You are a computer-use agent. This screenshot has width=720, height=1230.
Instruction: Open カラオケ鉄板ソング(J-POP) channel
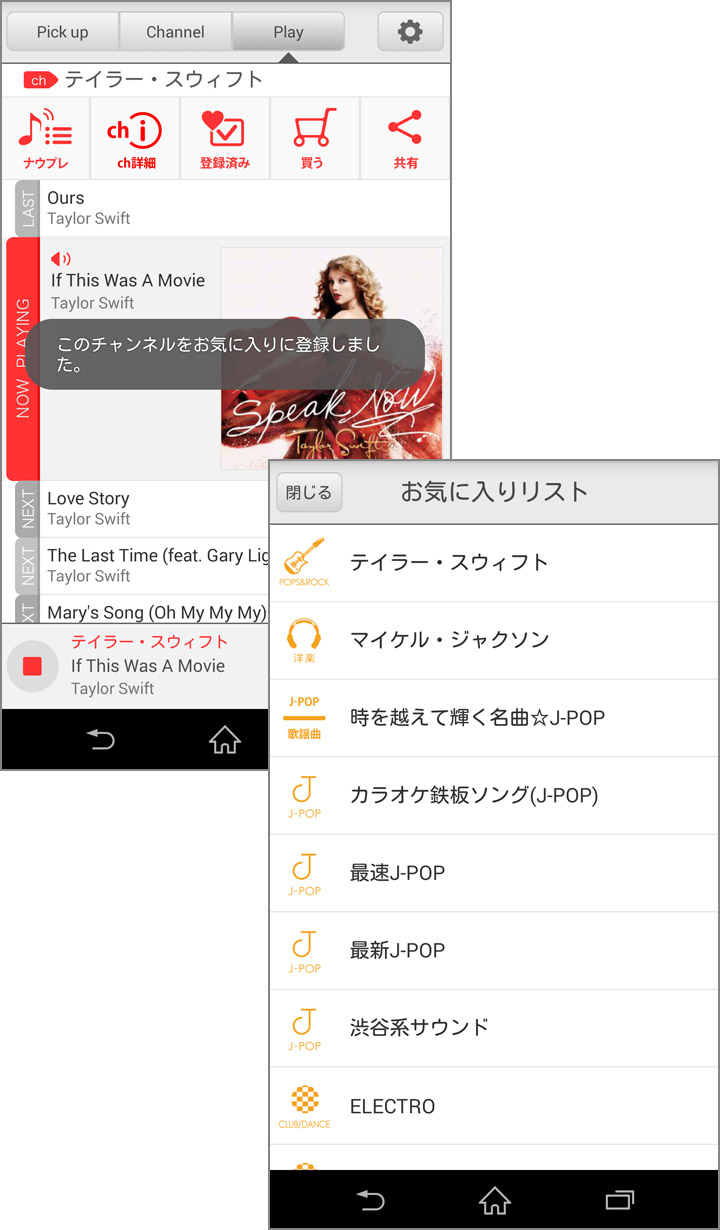tap(494, 795)
